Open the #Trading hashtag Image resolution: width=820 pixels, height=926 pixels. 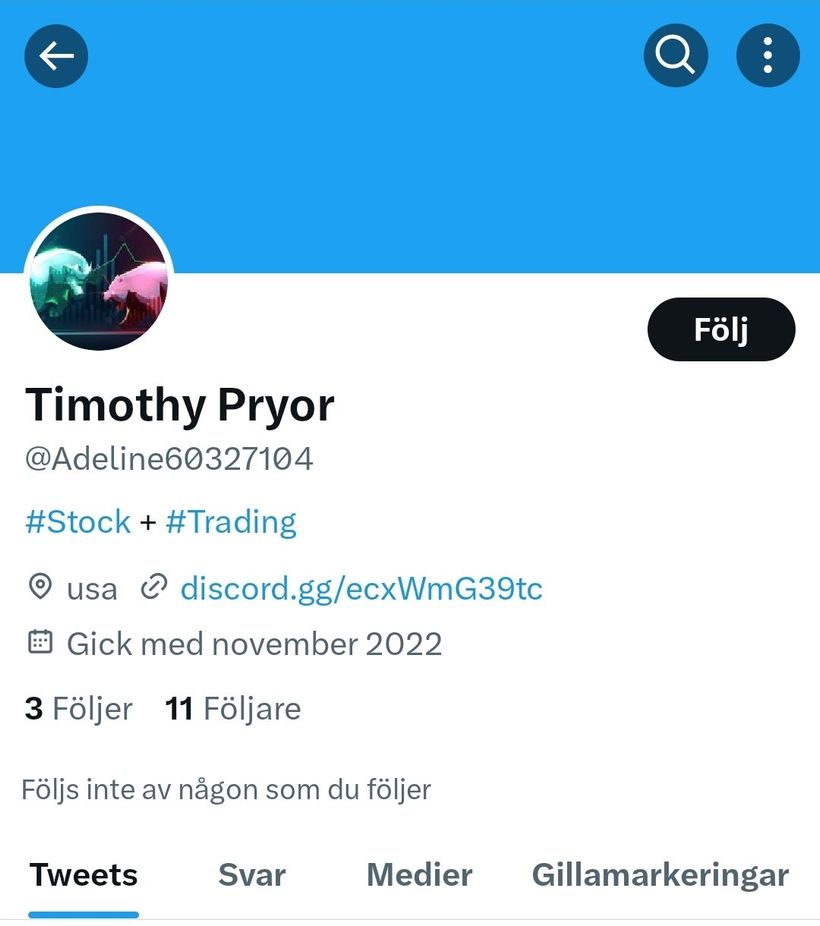231,522
